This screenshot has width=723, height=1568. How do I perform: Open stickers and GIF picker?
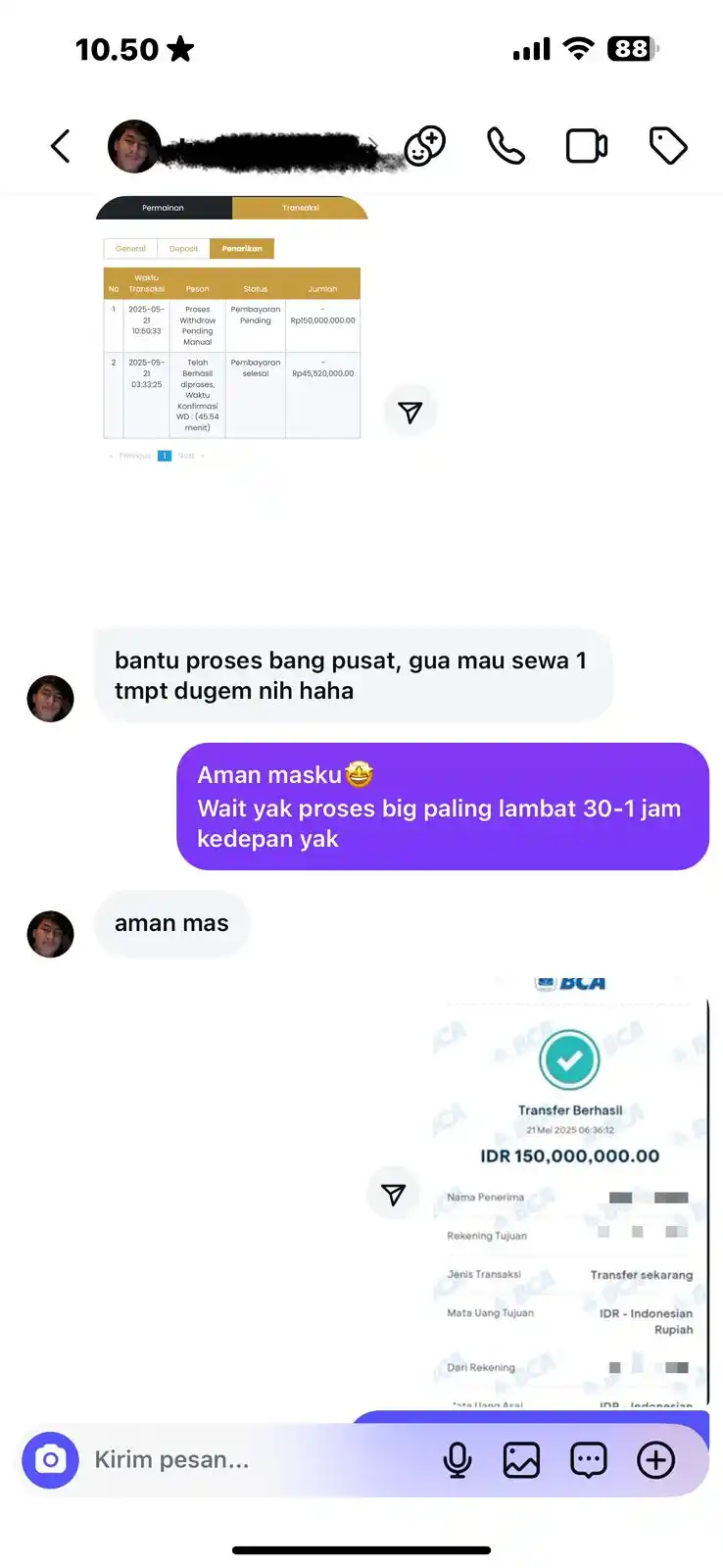[588, 1460]
